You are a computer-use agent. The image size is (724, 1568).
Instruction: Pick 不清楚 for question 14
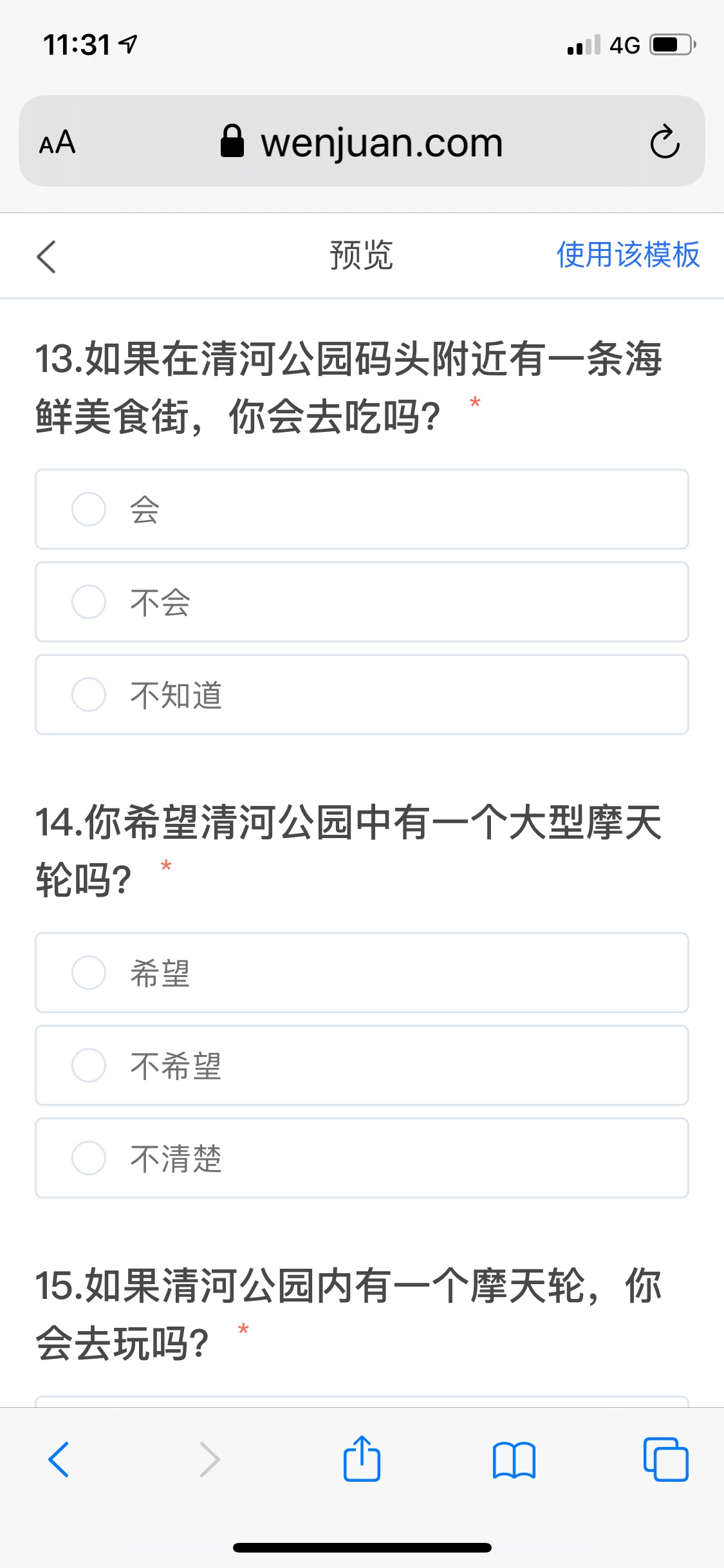coord(362,1158)
